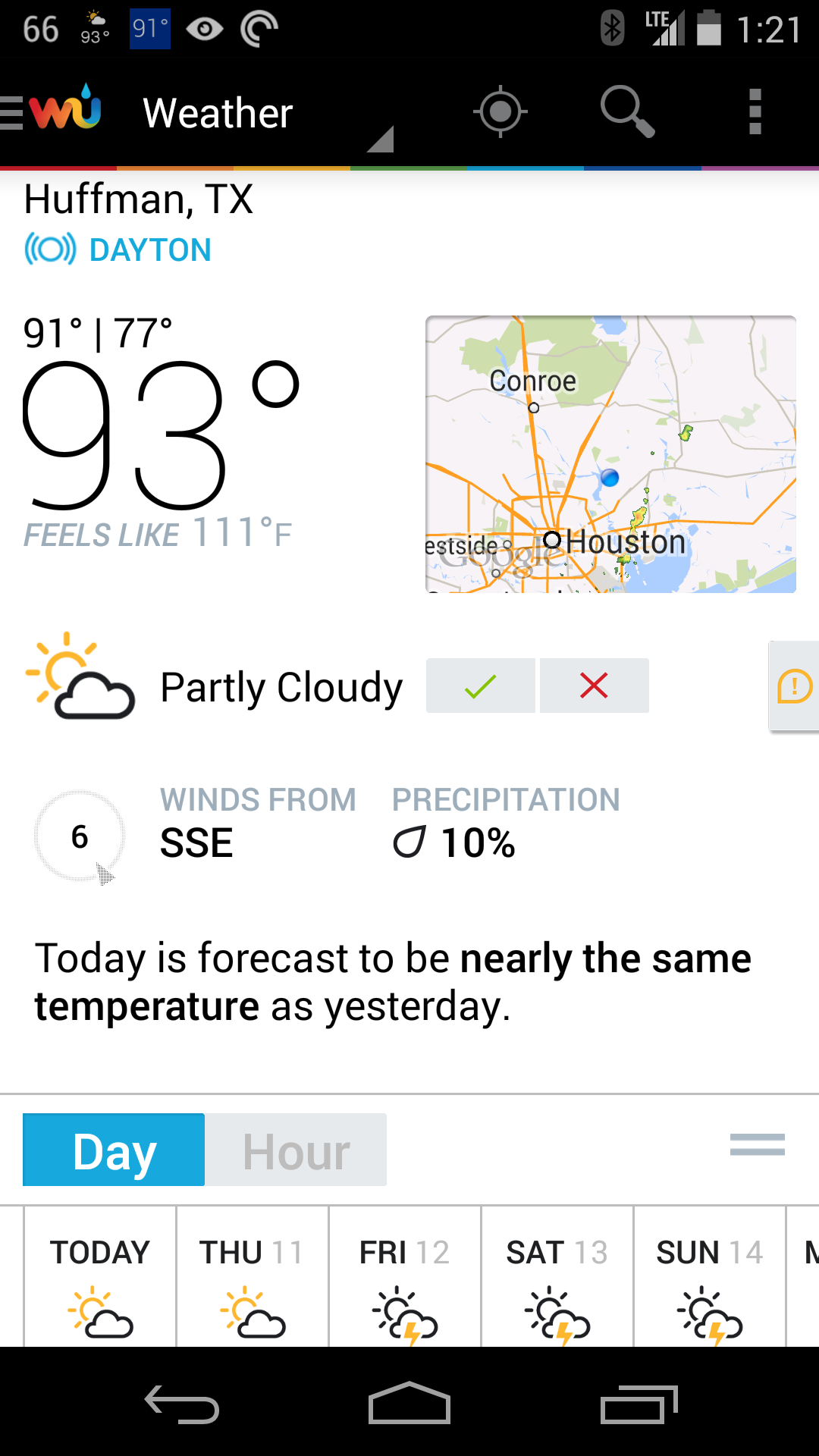This screenshot has height=1456, width=819.
Task: Reject Partly Cloudy with the red X
Action: (x=595, y=686)
